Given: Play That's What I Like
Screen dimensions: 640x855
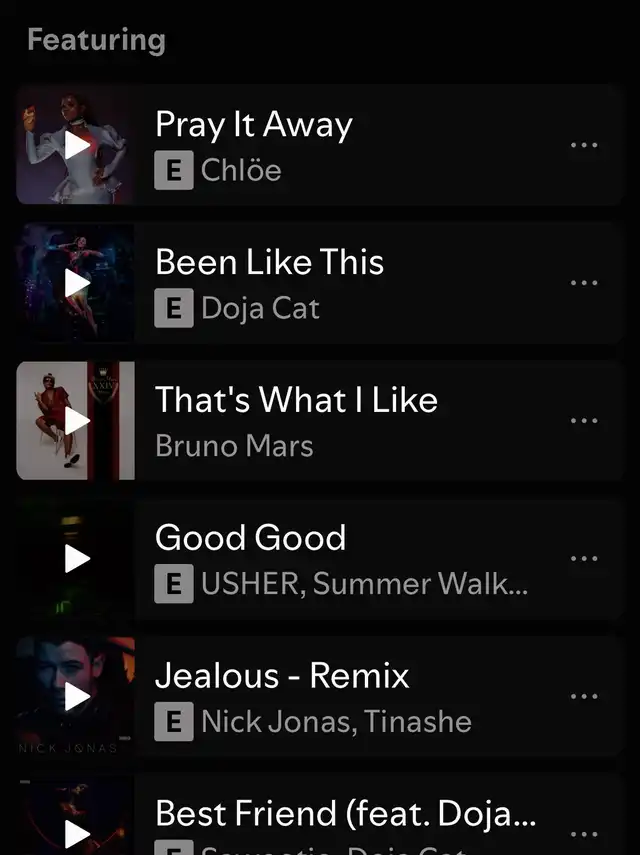Looking at the screenshot, I should 77,421.
